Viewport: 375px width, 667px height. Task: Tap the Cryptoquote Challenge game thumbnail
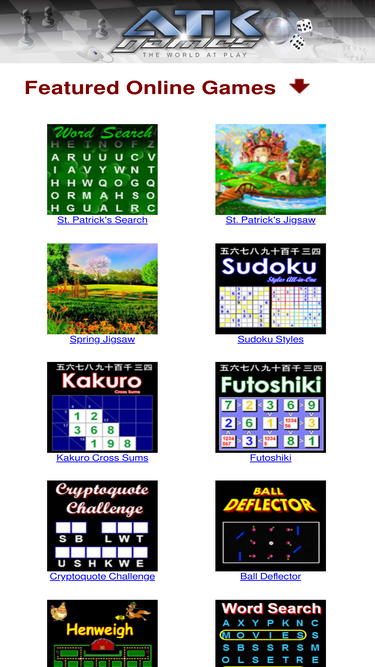(x=102, y=526)
